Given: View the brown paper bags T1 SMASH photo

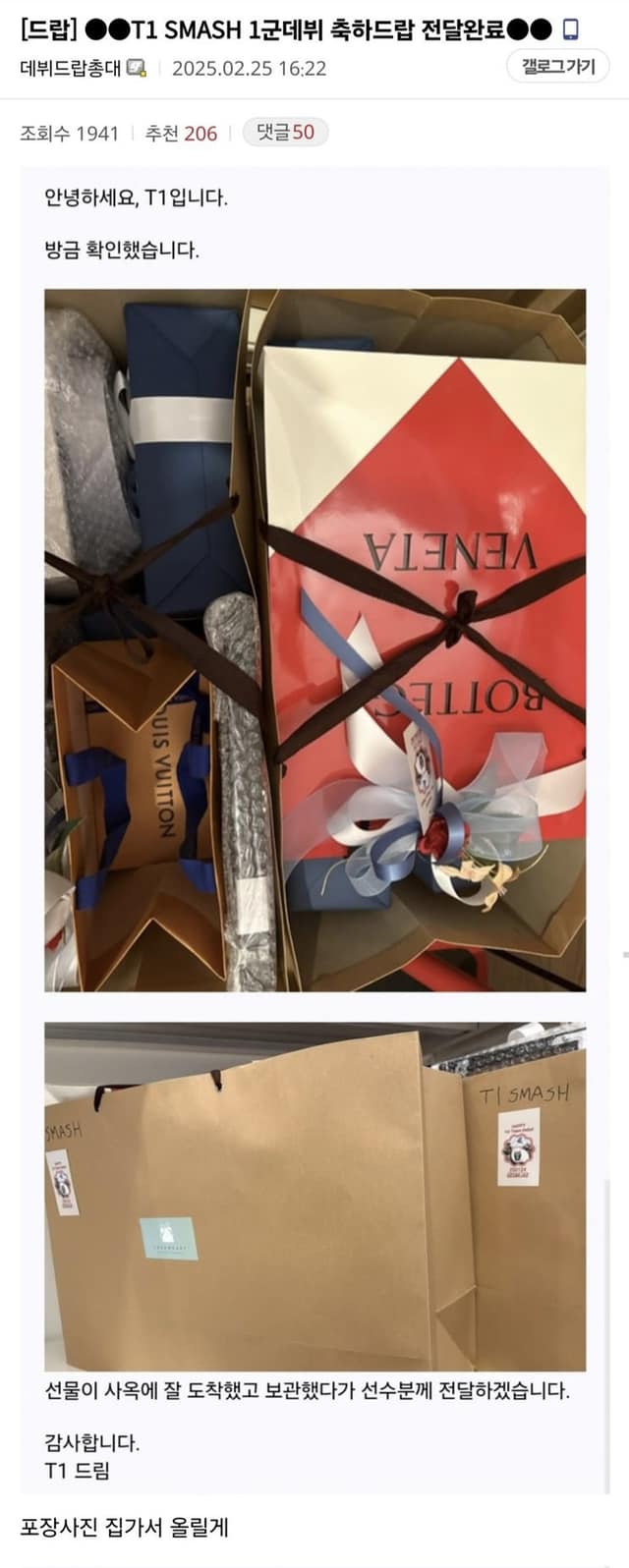Looking at the screenshot, I should pyautogui.click(x=314, y=1196).
